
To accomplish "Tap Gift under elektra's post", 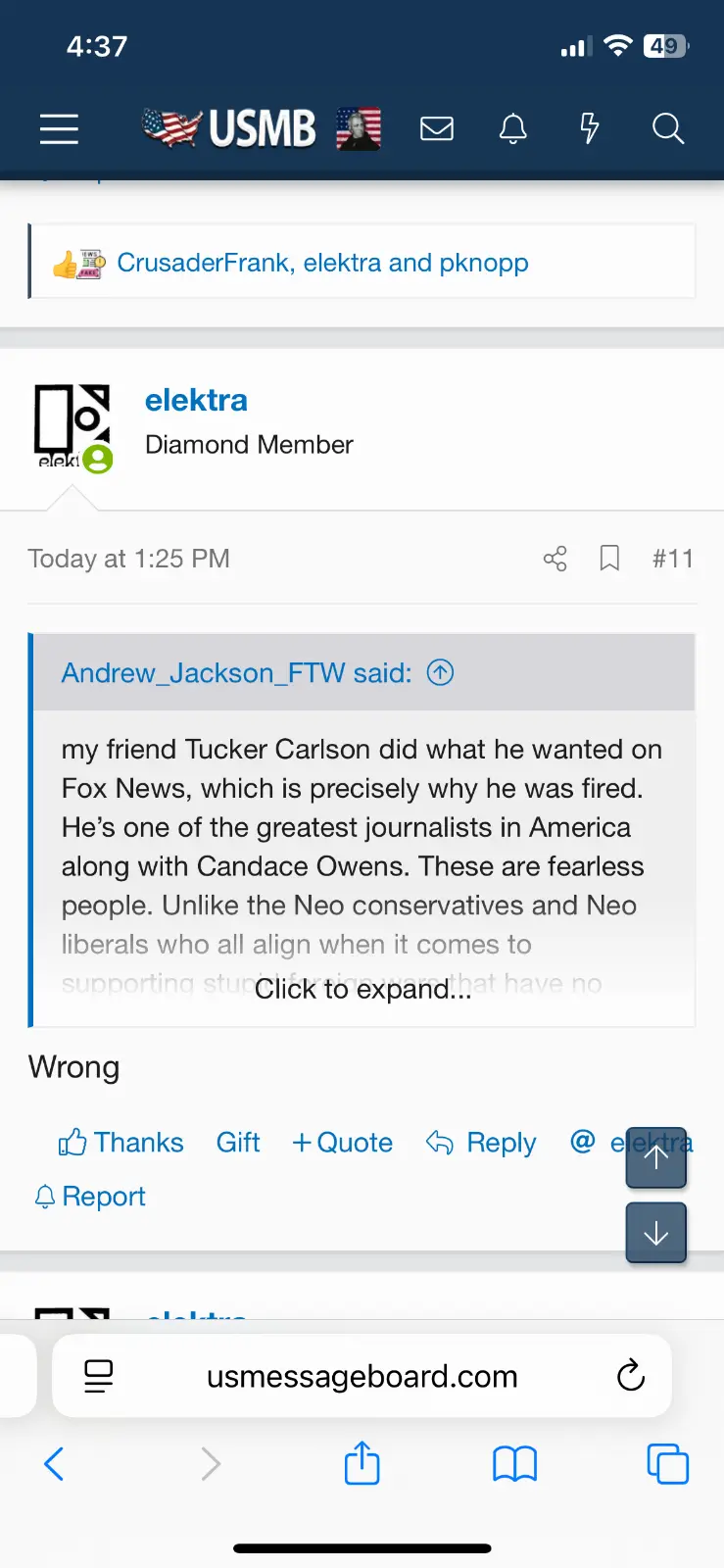I will 238,1143.
